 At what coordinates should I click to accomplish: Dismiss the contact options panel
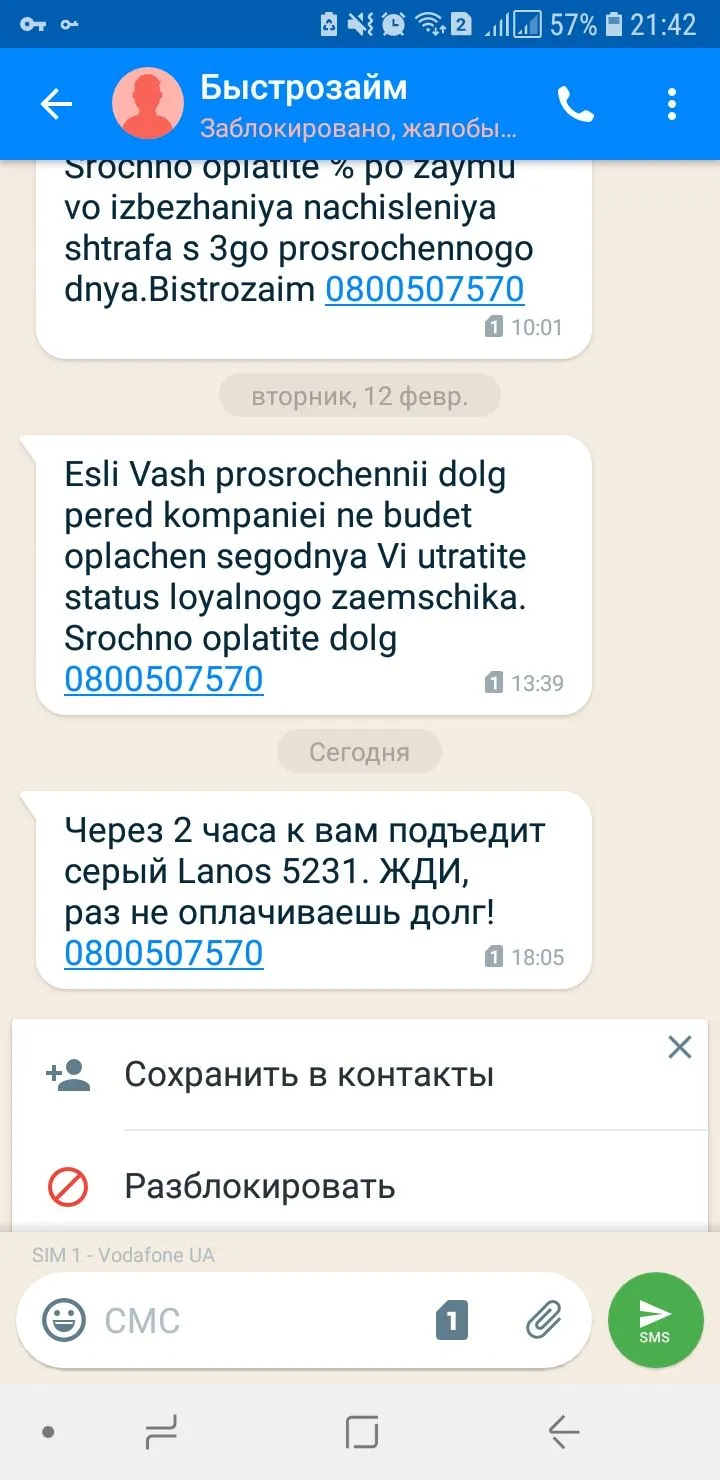(679, 1047)
